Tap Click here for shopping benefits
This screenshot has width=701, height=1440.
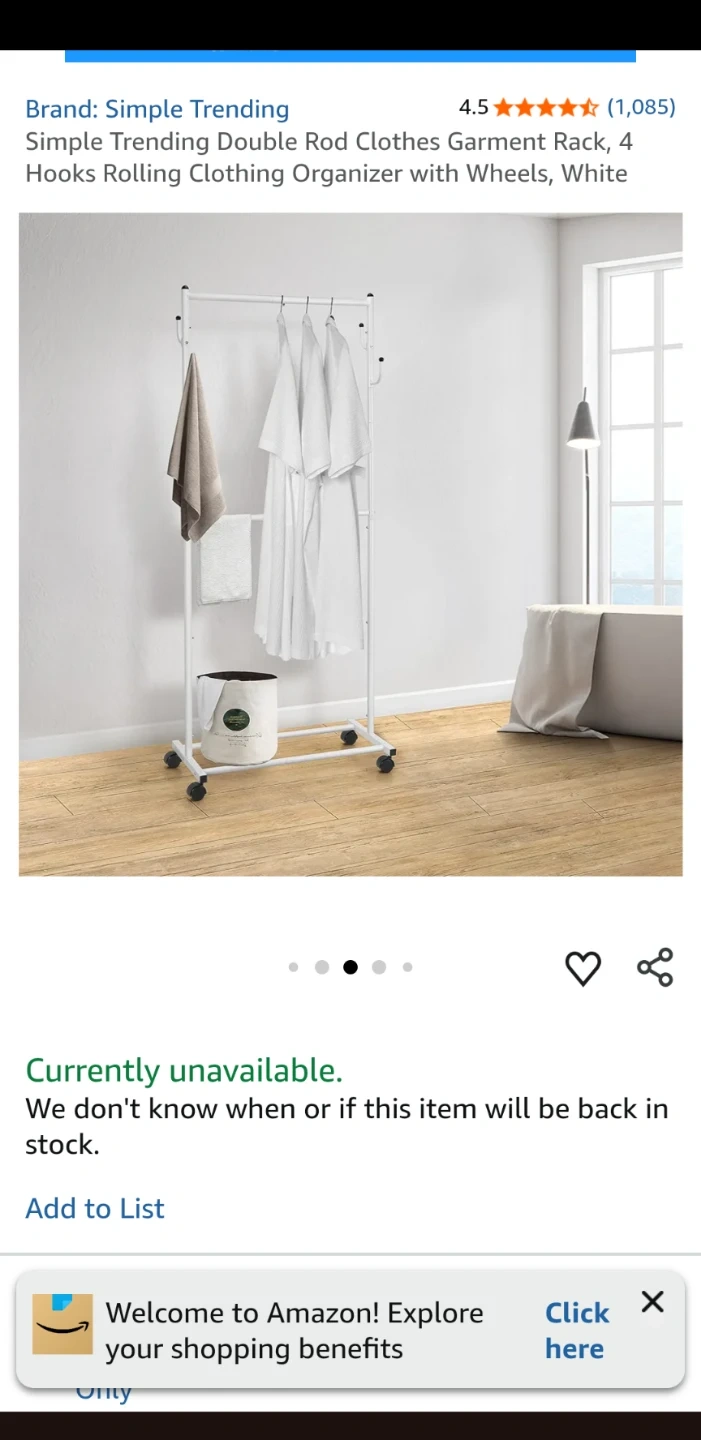click(x=576, y=1330)
